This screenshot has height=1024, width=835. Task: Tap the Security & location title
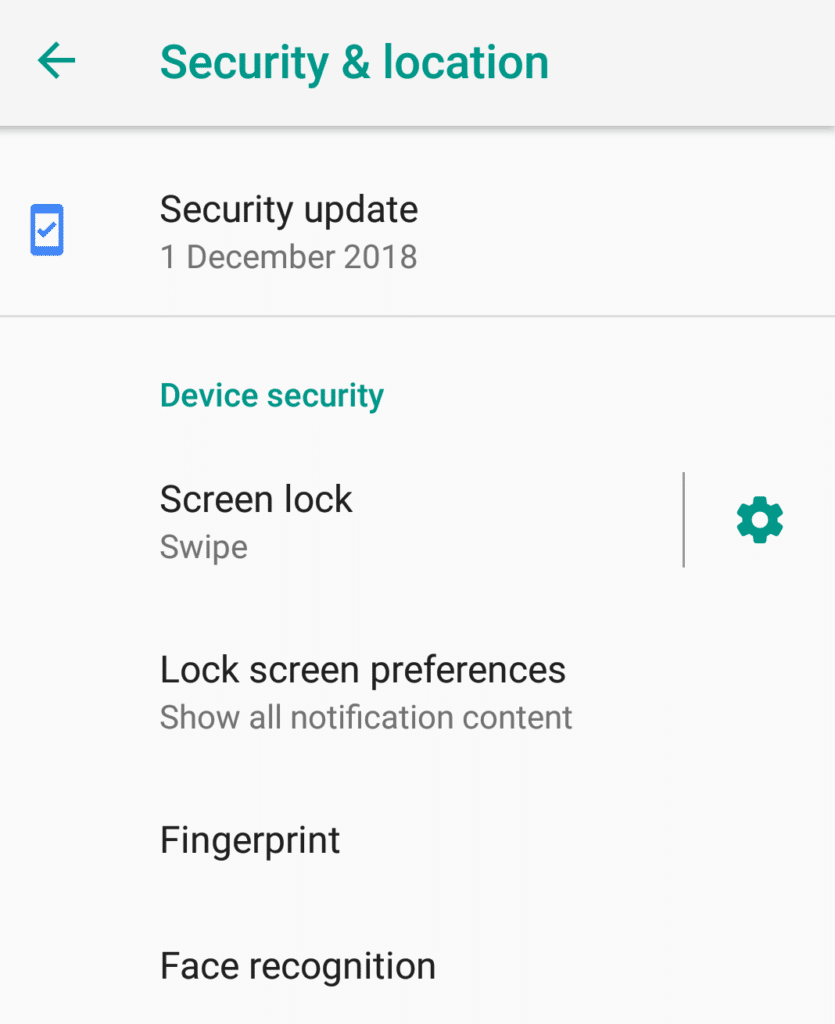coord(354,62)
